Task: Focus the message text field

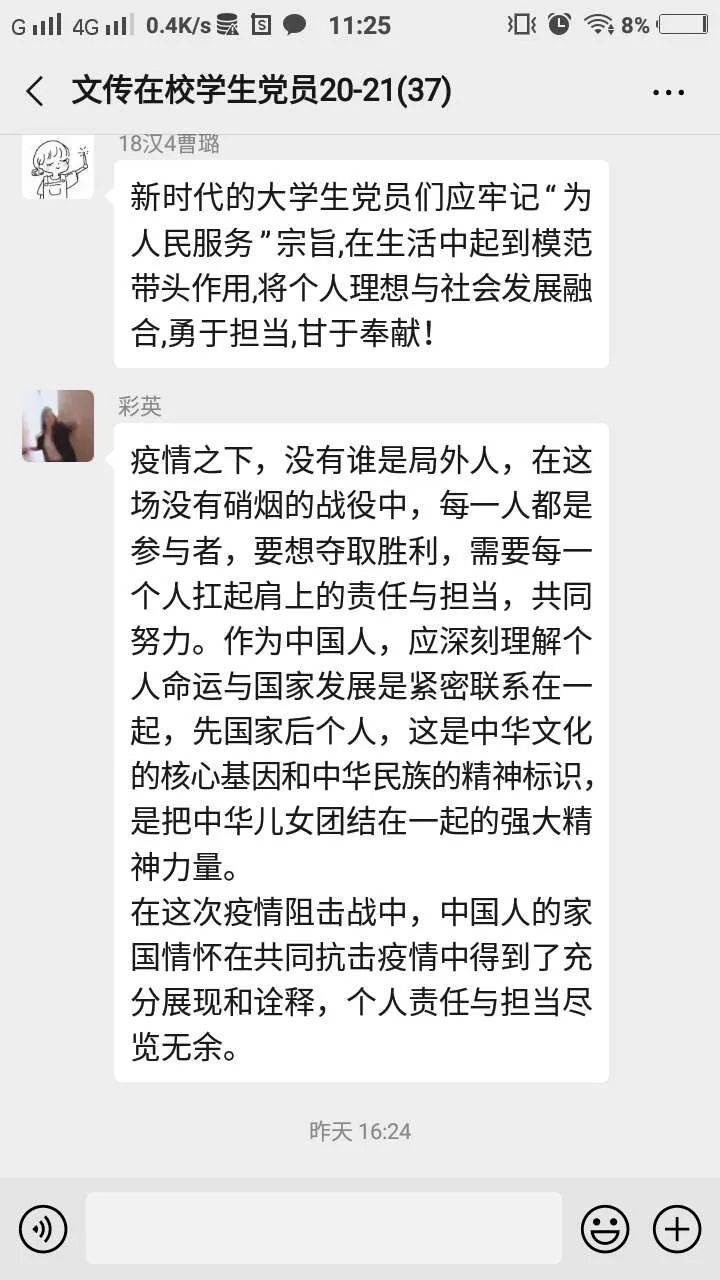Action: 323,1228
